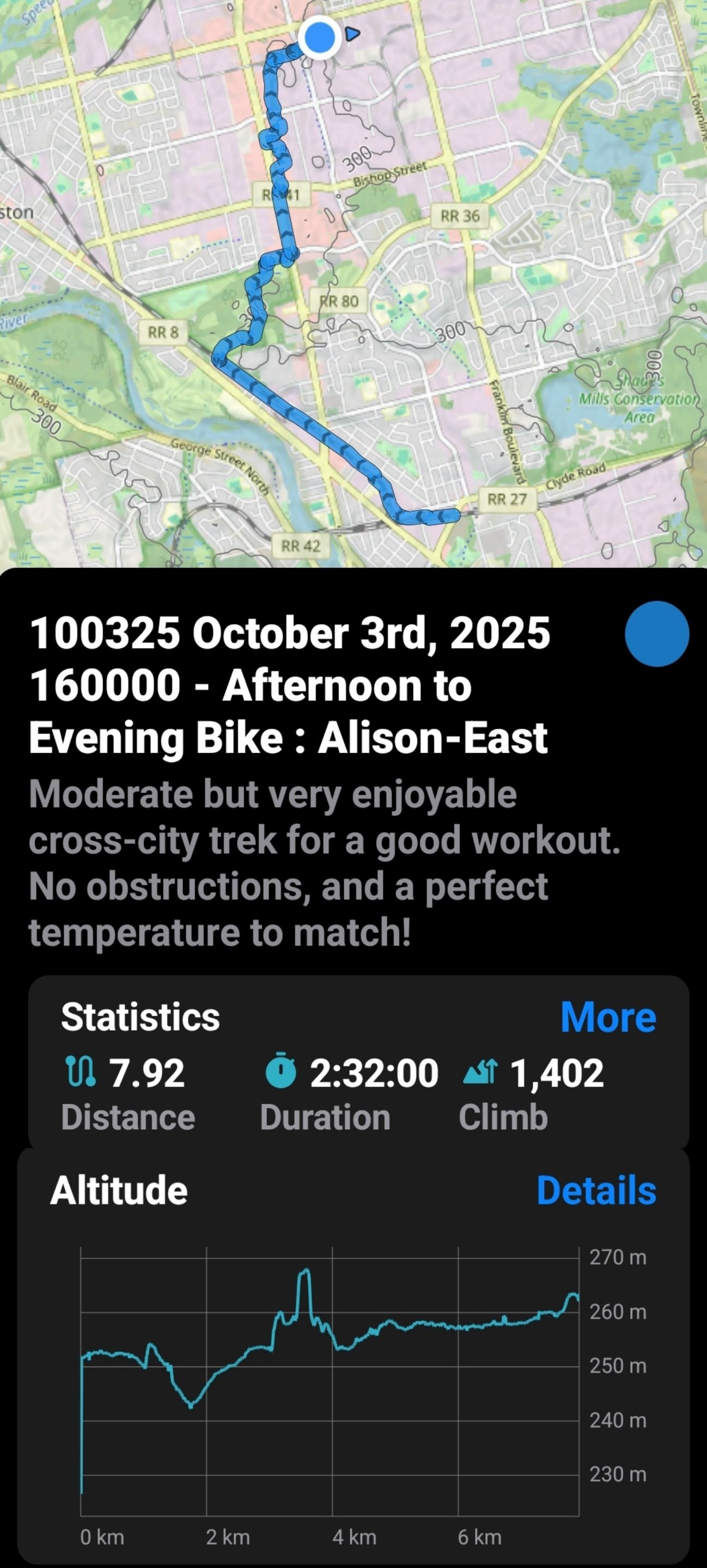Open altitude Details
This screenshot has height=1568, width=707.
(x=595, y=1191)
